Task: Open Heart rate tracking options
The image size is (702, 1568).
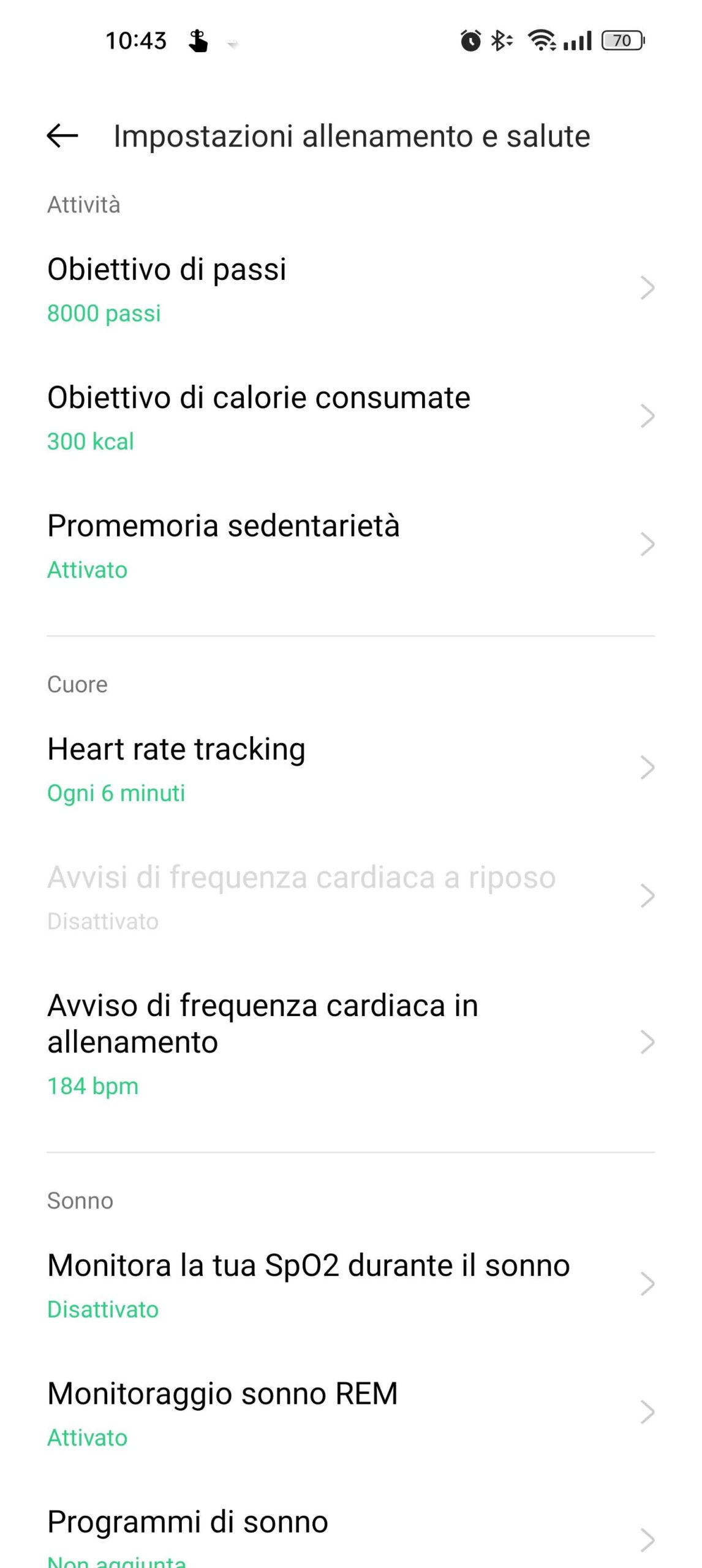Action: [x=350, y=768]
